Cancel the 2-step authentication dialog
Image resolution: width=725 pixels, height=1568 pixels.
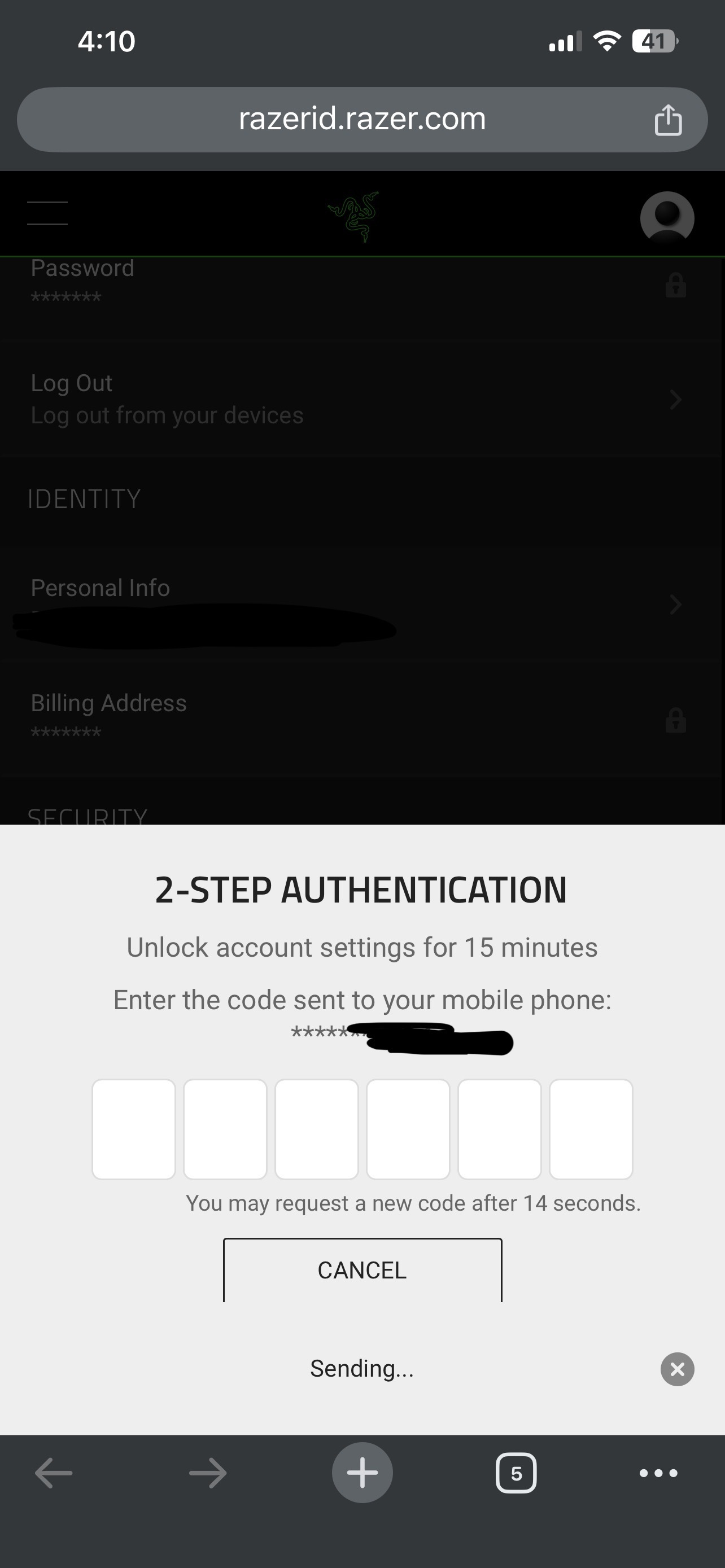point(362,1270)
